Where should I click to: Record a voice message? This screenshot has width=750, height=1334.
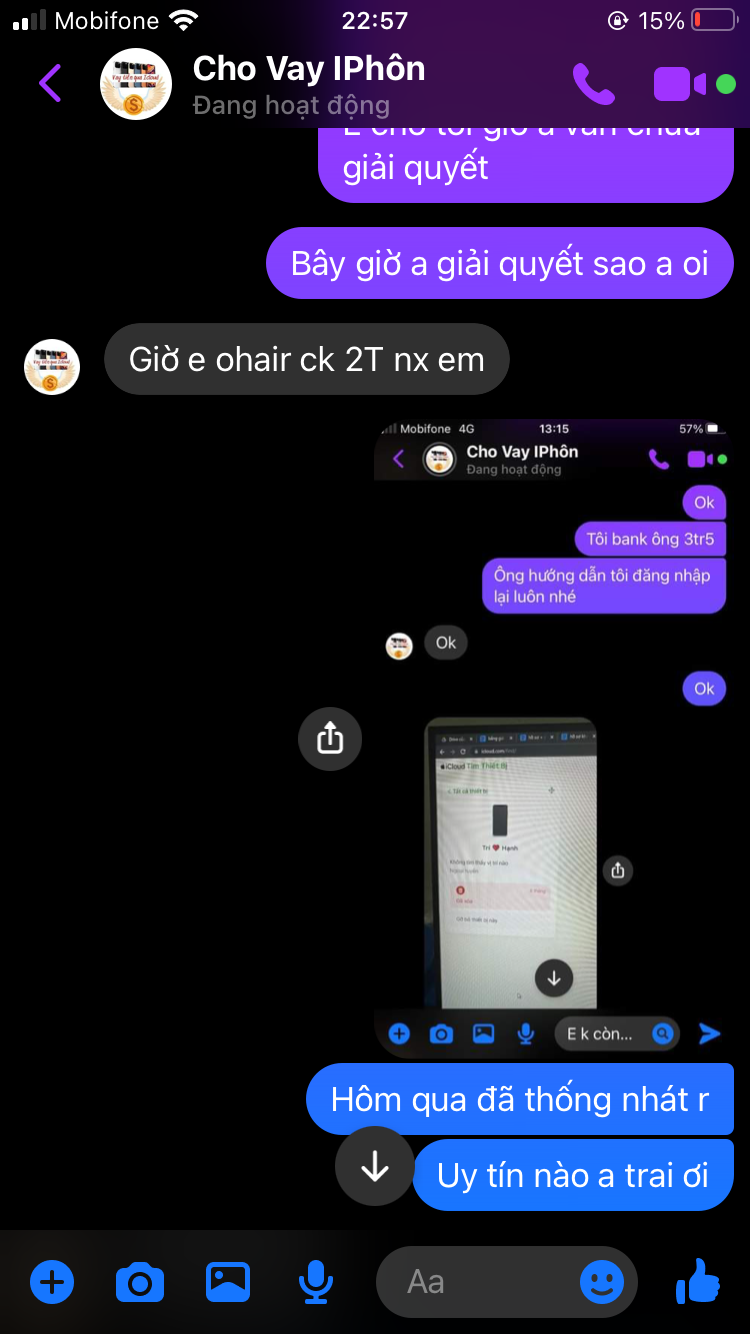(316, 1282)
